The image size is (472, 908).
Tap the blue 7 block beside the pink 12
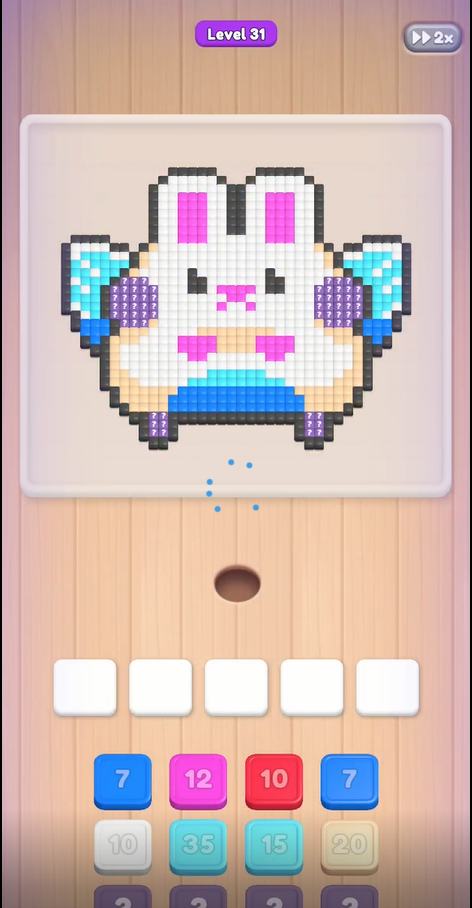[x=123, y=781]
